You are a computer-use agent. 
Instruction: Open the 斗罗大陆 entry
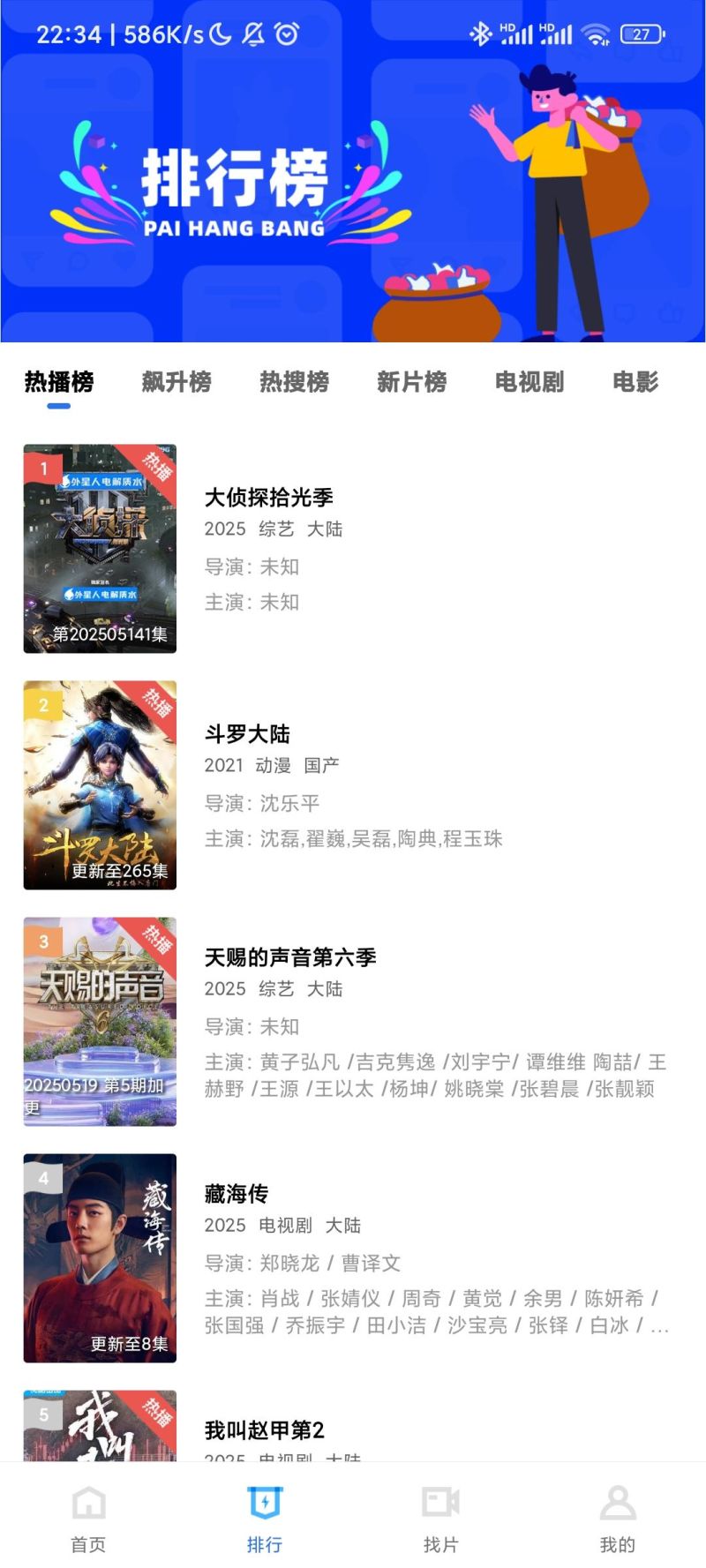(x=353, y=785)
